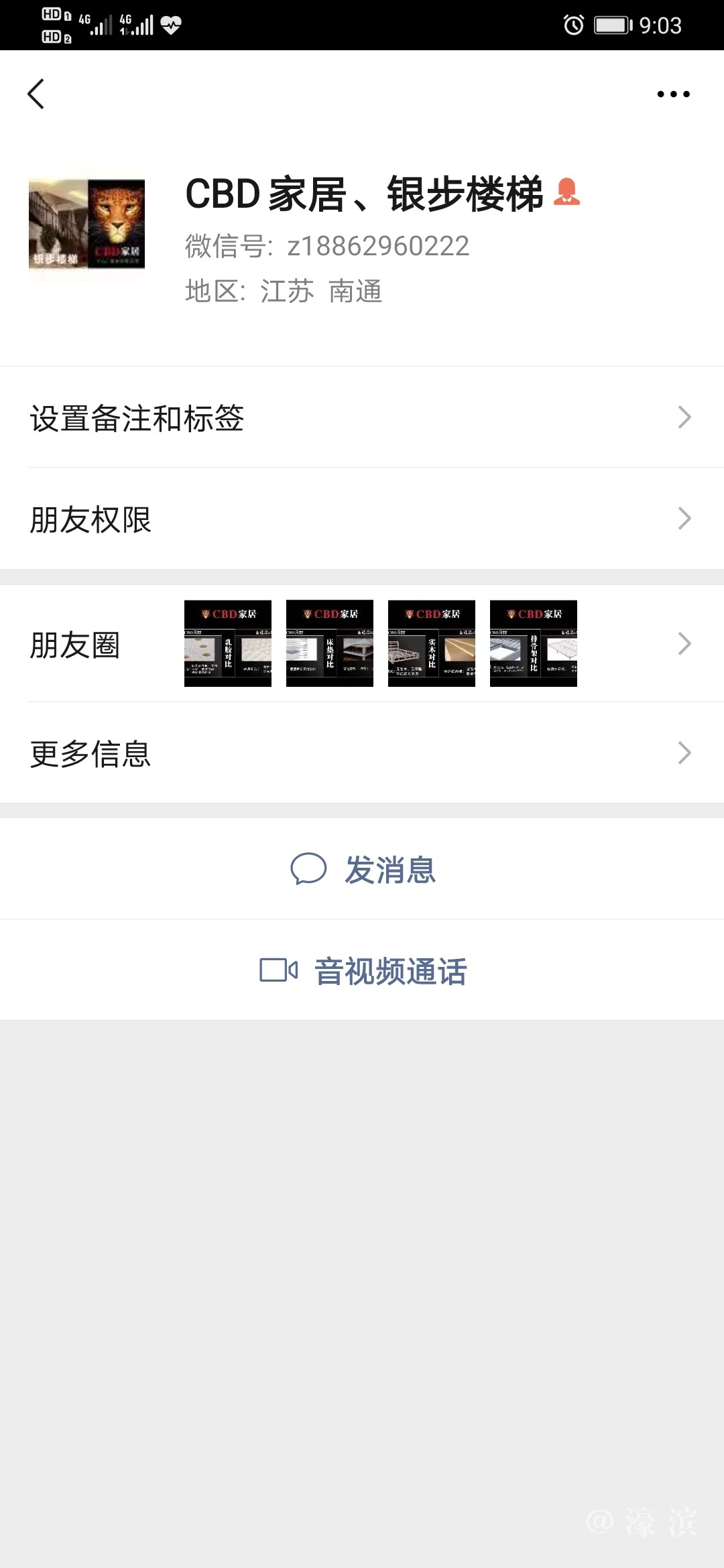The width and height of the screenshot is (724, 1568).
Task: View the contact's profile picture
Action: click(x=86, y=224)
